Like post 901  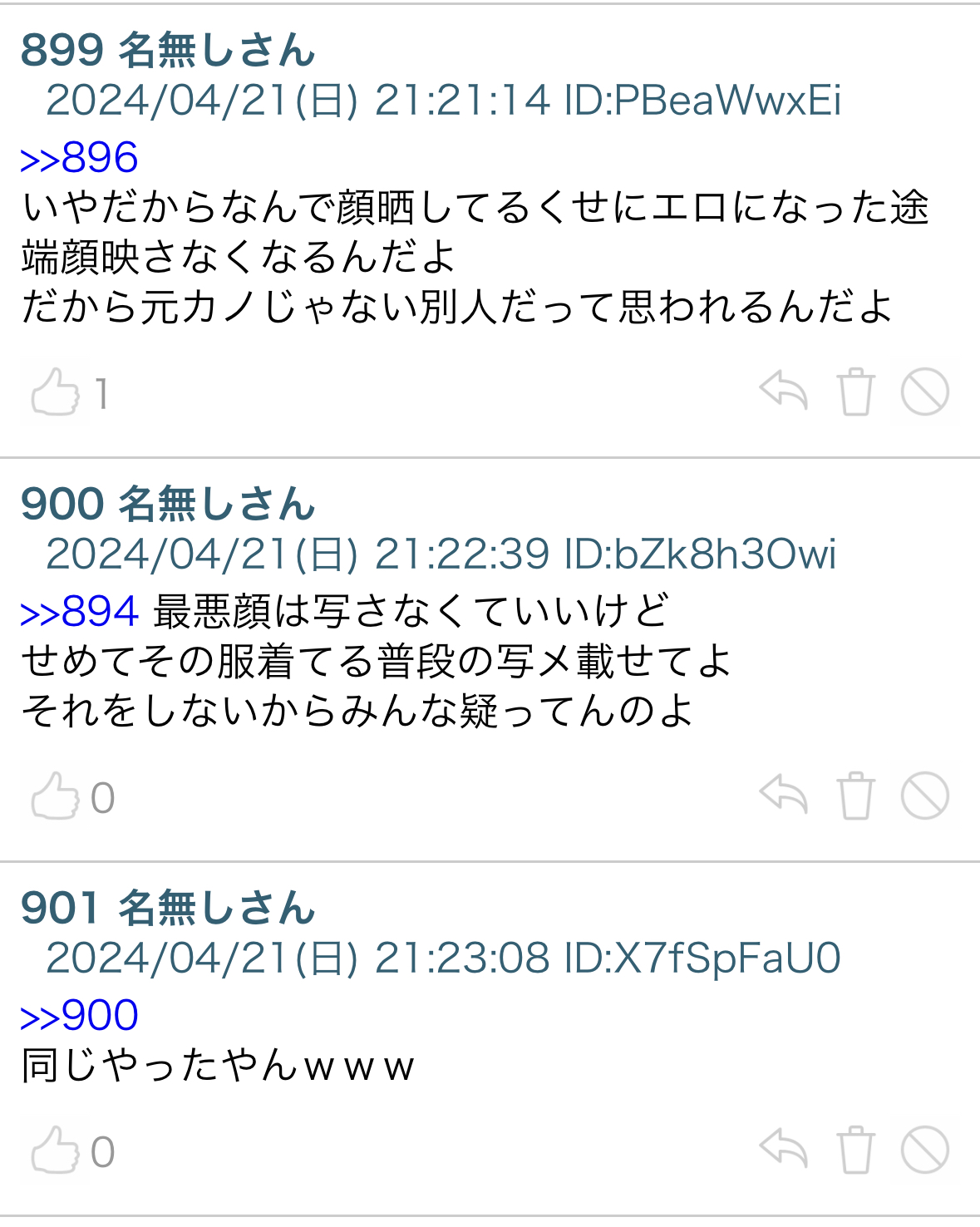point(55,1151)
